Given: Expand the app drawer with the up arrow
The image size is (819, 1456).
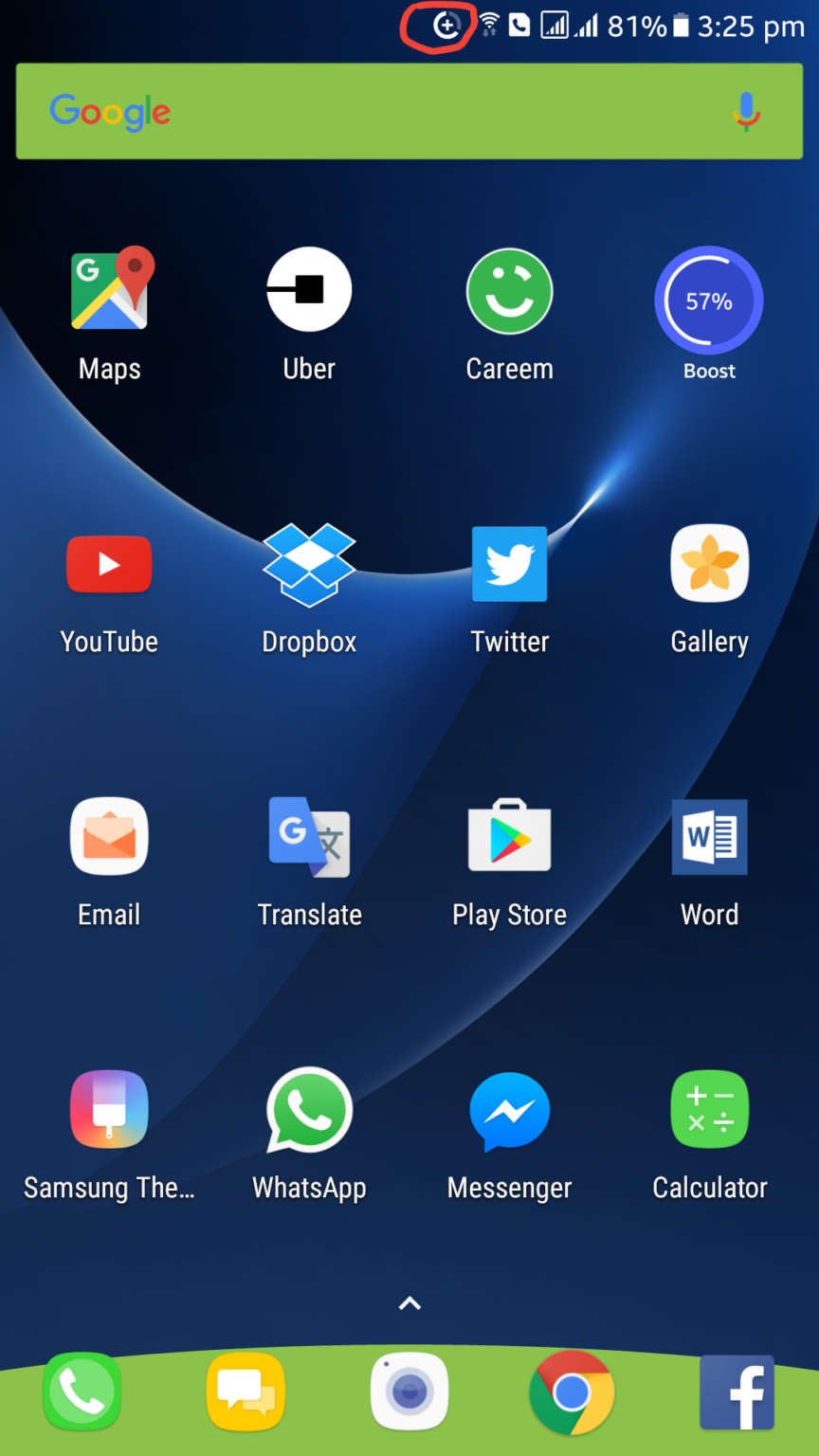Looking at the screenshot, I should coord(409,1303).
